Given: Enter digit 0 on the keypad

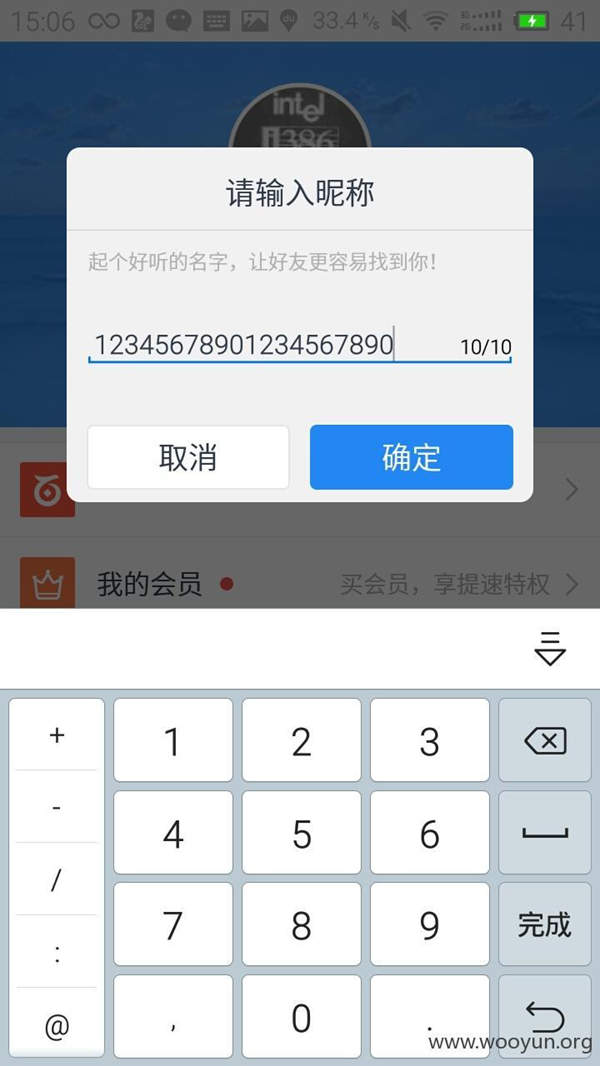Looking at the screenshot, I should point(301,1017).
